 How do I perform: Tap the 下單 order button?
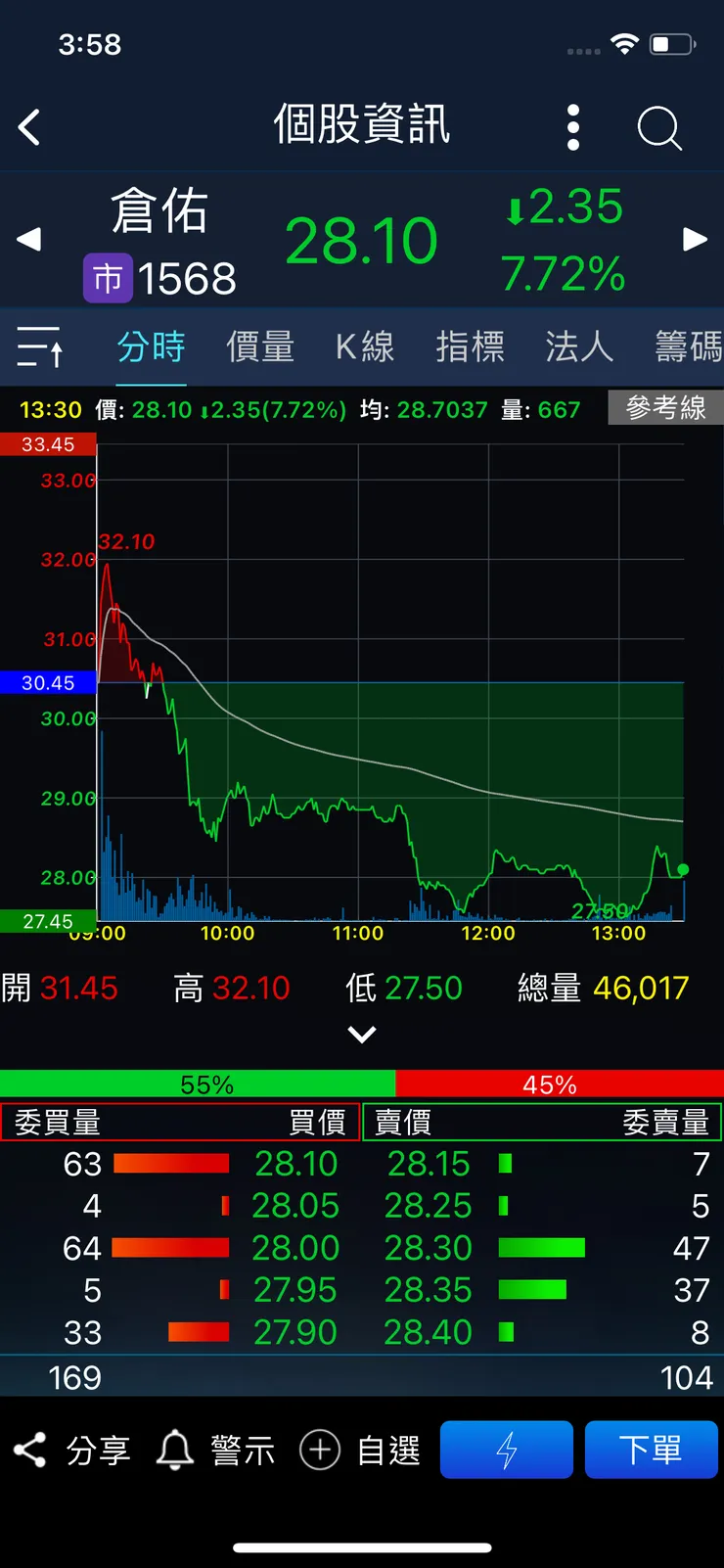click(x=652, y=1450)
